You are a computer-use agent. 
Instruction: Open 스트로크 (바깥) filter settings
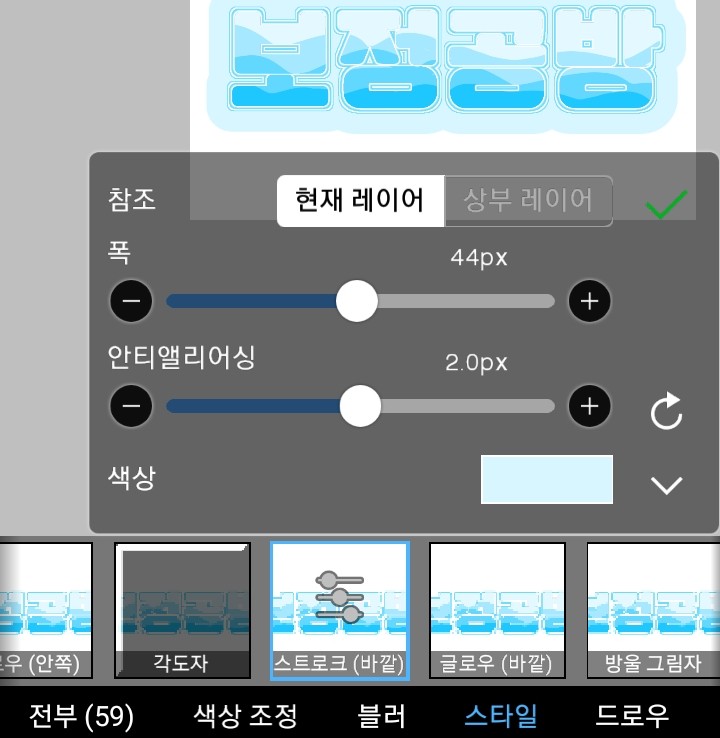coord(340,610)
